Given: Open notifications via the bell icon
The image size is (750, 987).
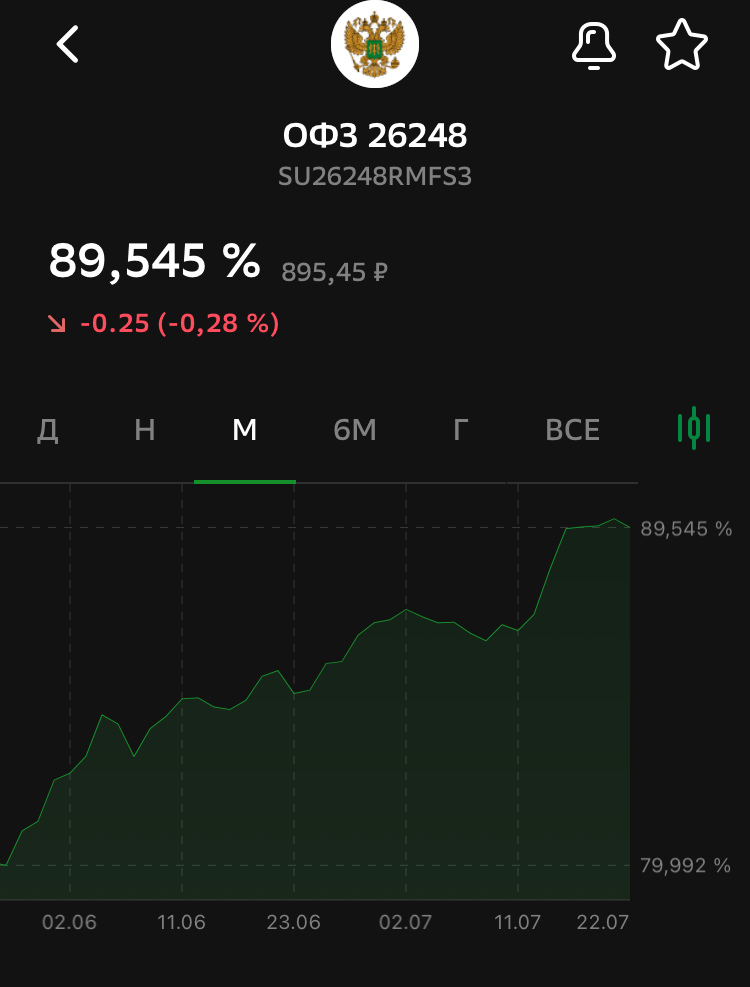Looking at the screenshot, I should coord(595,45).
